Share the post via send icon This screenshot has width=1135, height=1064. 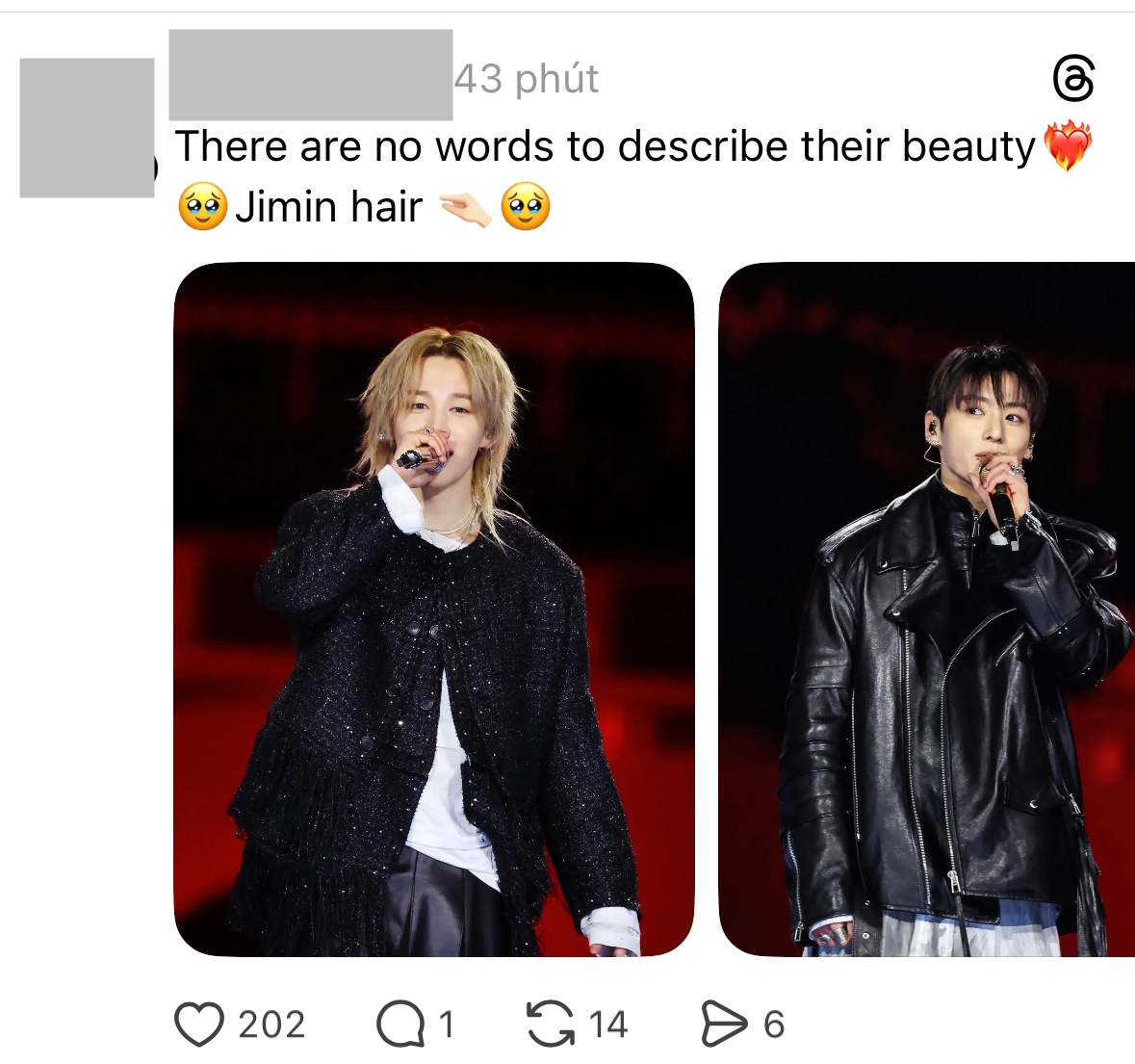pos(724,1024)
